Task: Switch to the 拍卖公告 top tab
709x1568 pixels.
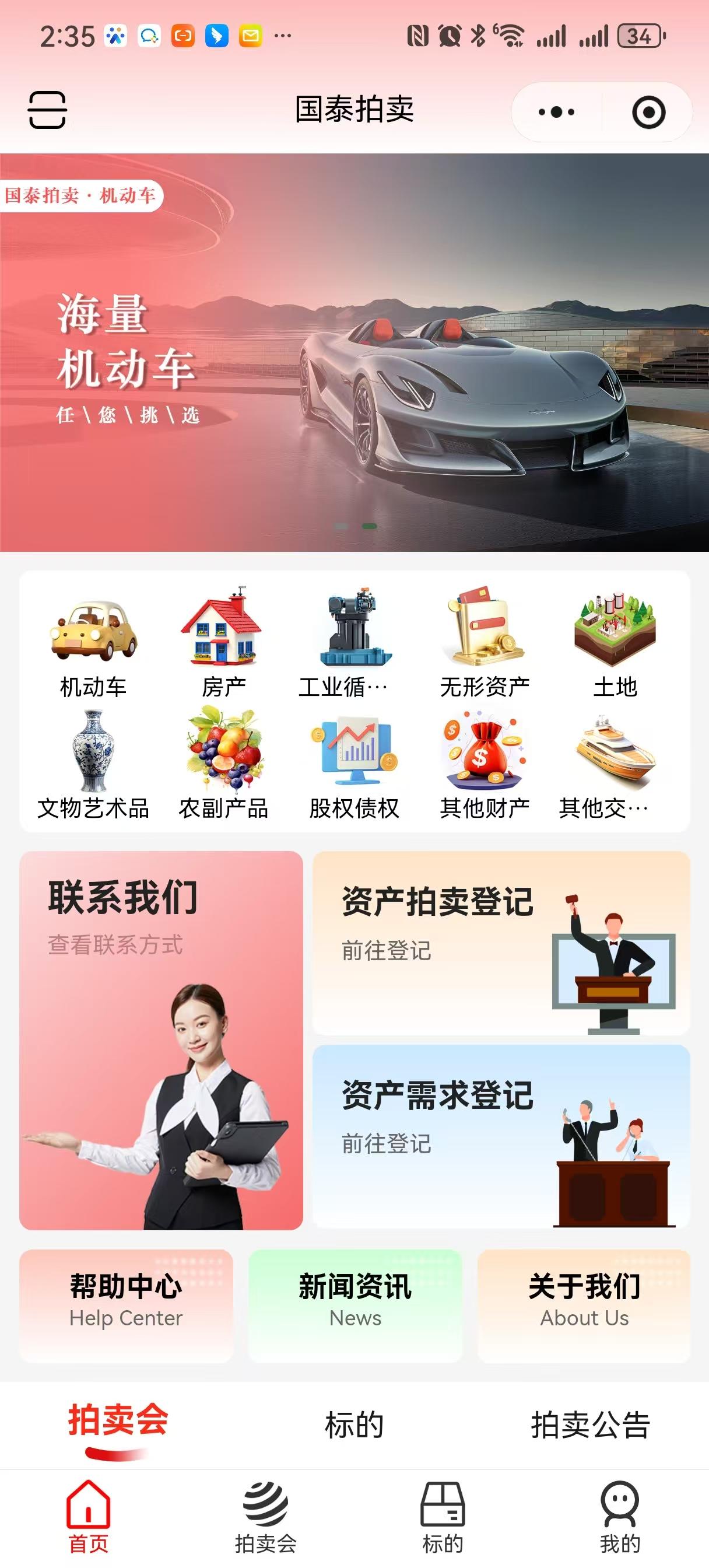Action: [590, 1426]
